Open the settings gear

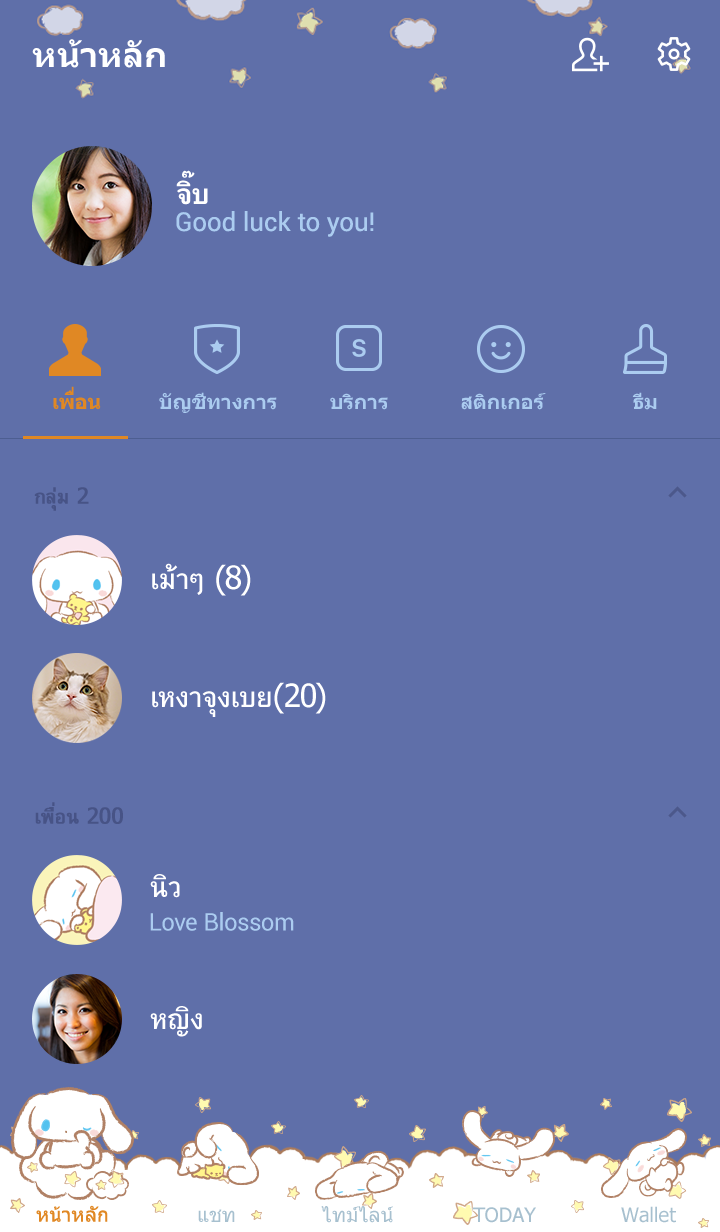click(673, 55)
